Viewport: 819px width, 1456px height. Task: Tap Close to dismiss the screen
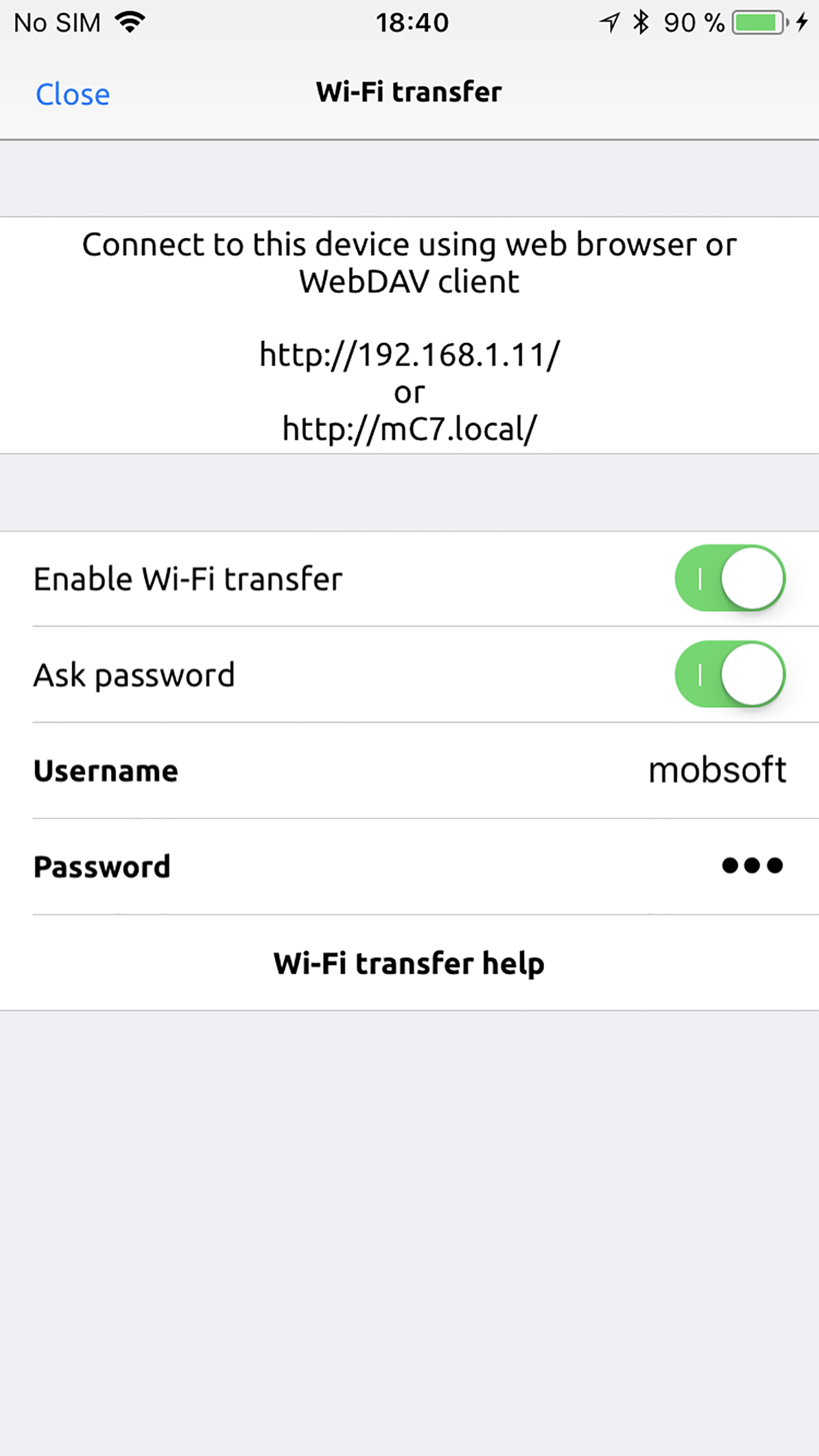(x=73, y=94)
